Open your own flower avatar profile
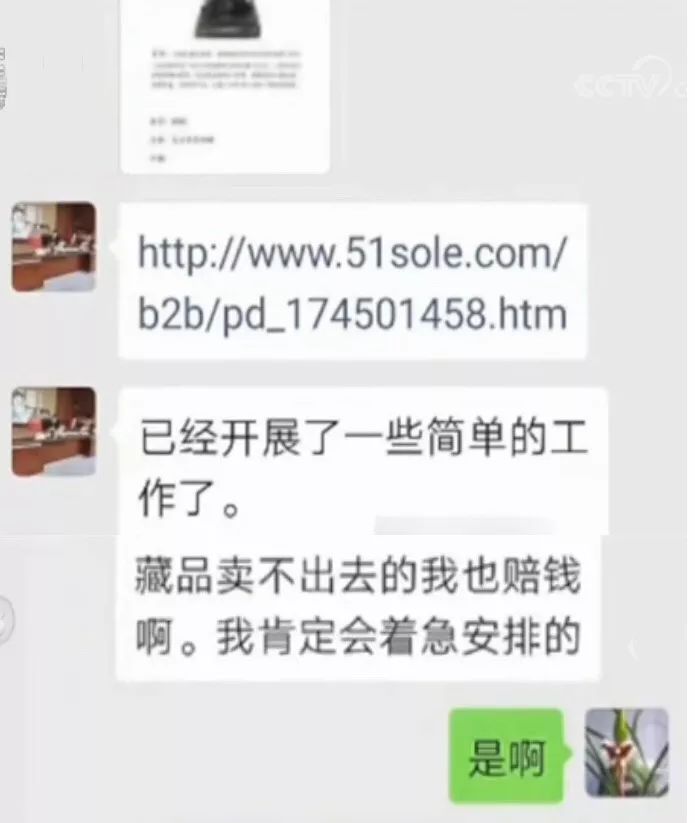695x823 pixels. [x=626, y=753]
